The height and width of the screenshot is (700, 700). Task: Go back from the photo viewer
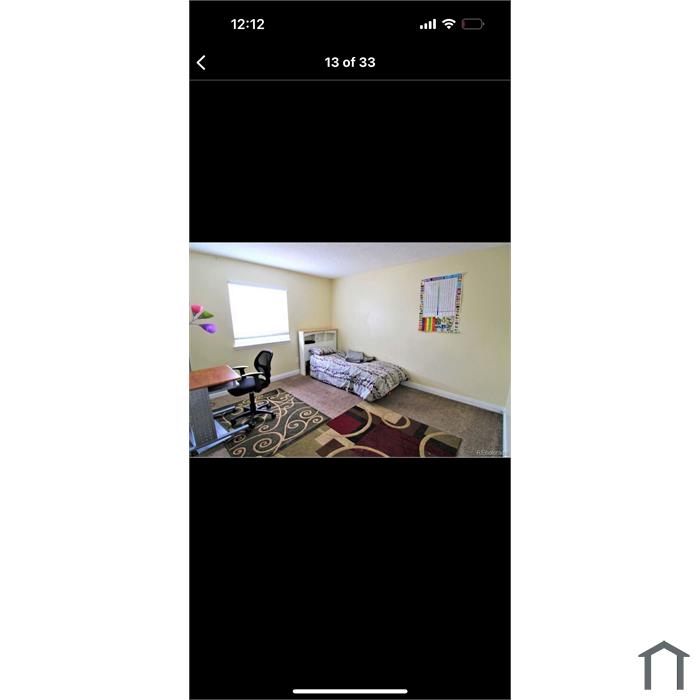[201, 63]
